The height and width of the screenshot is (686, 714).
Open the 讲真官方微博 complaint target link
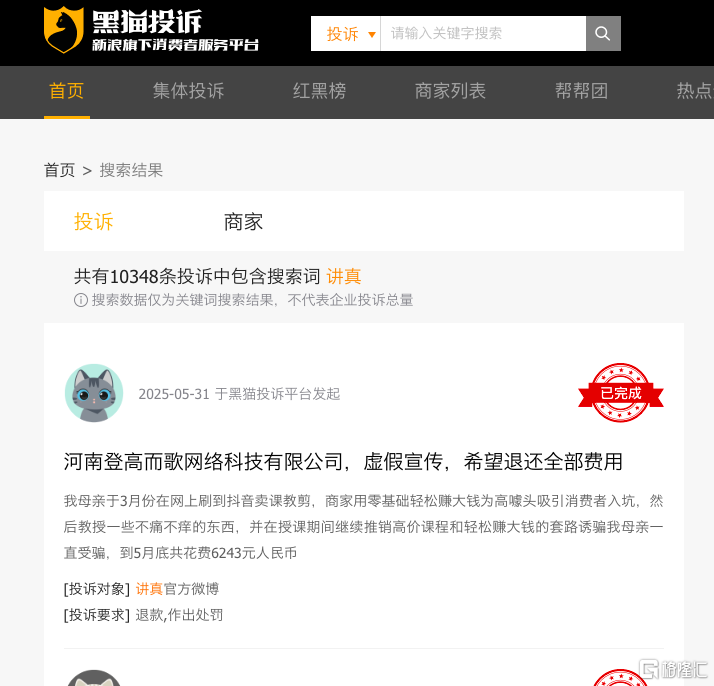177,588
